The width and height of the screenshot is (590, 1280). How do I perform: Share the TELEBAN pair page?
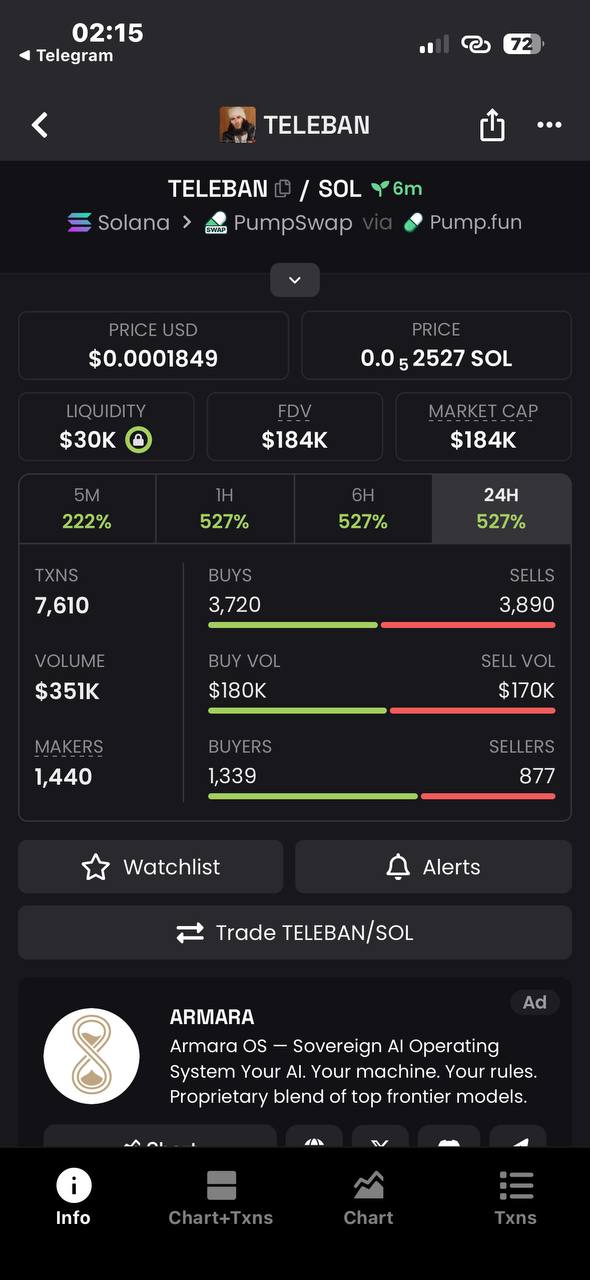coord(492,125)
